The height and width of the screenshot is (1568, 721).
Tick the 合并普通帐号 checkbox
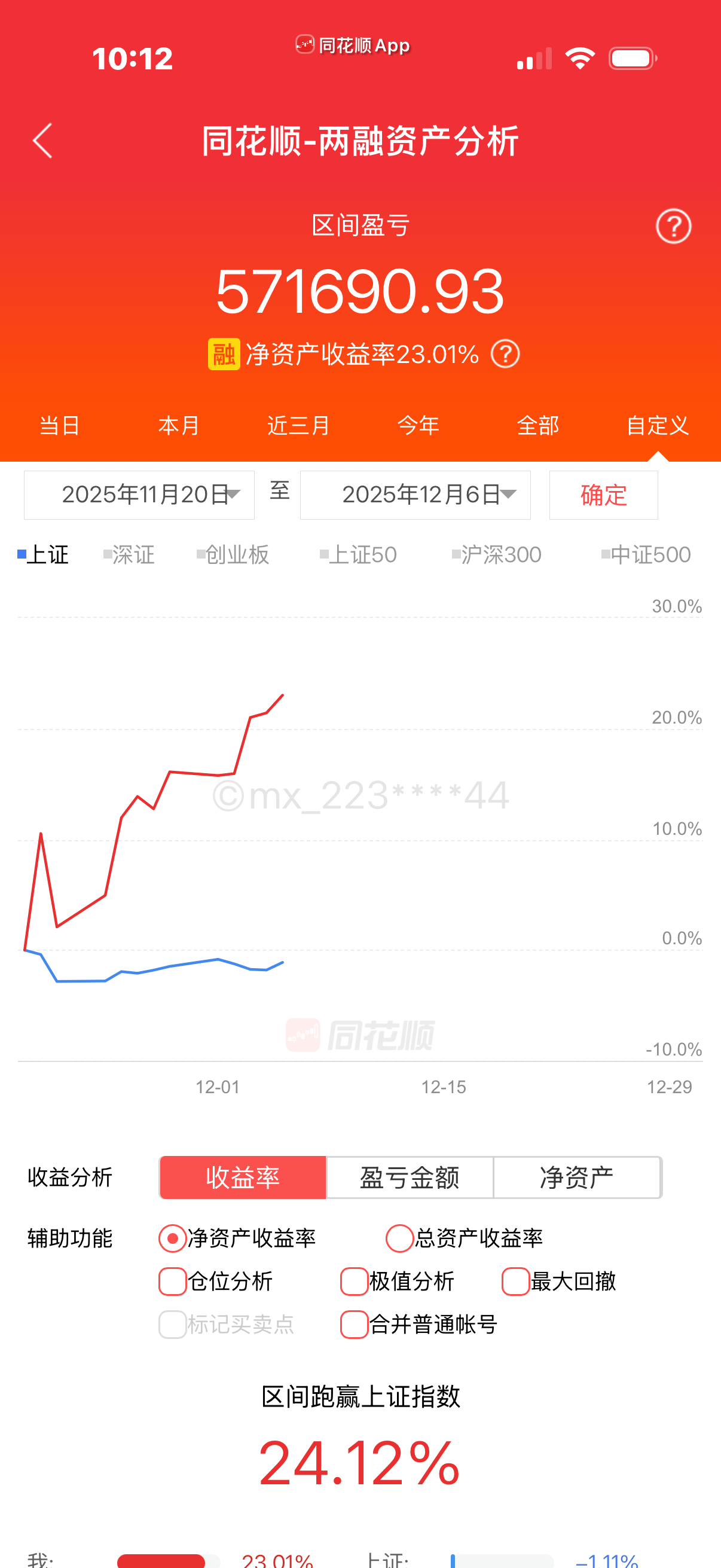(418, 1325)
